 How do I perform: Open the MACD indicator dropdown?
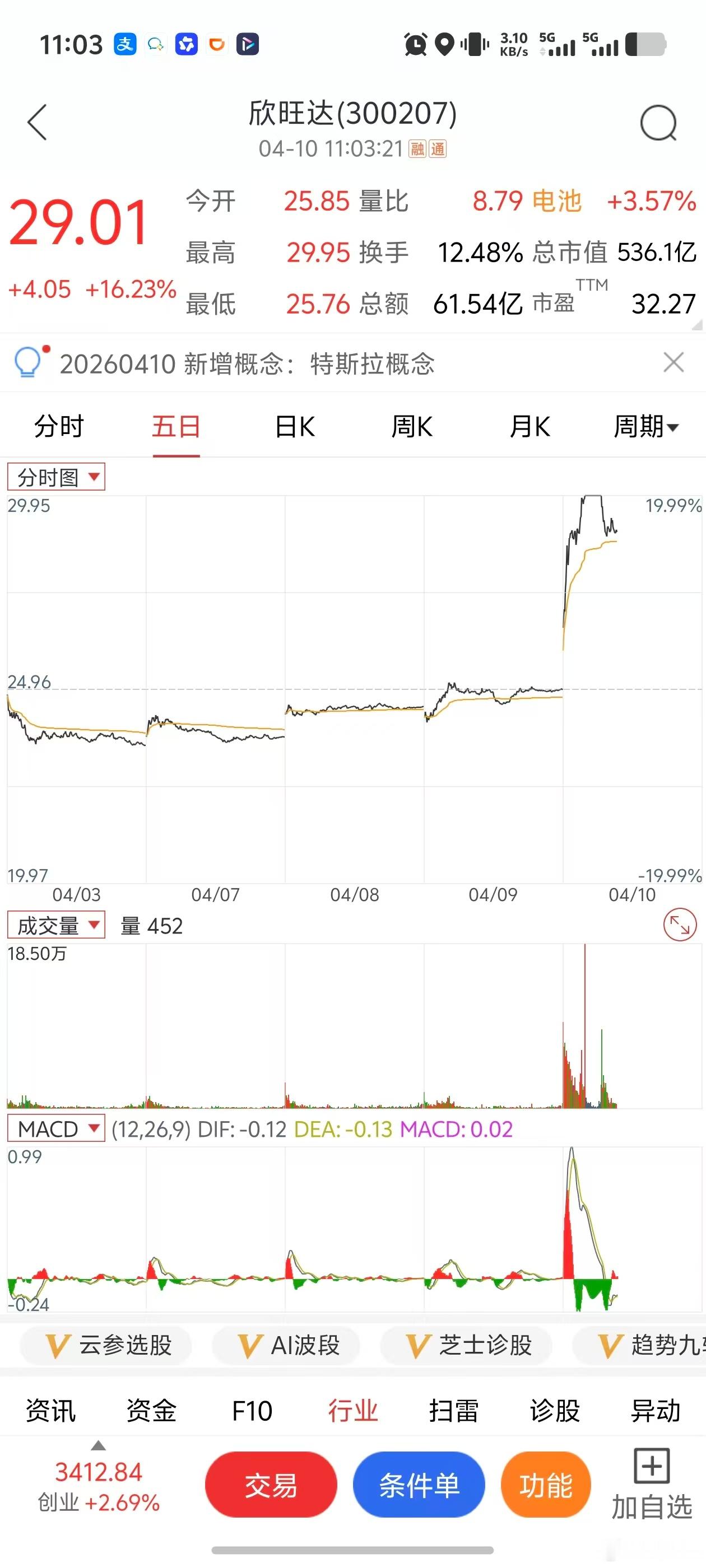click(x=55, y=1129)
